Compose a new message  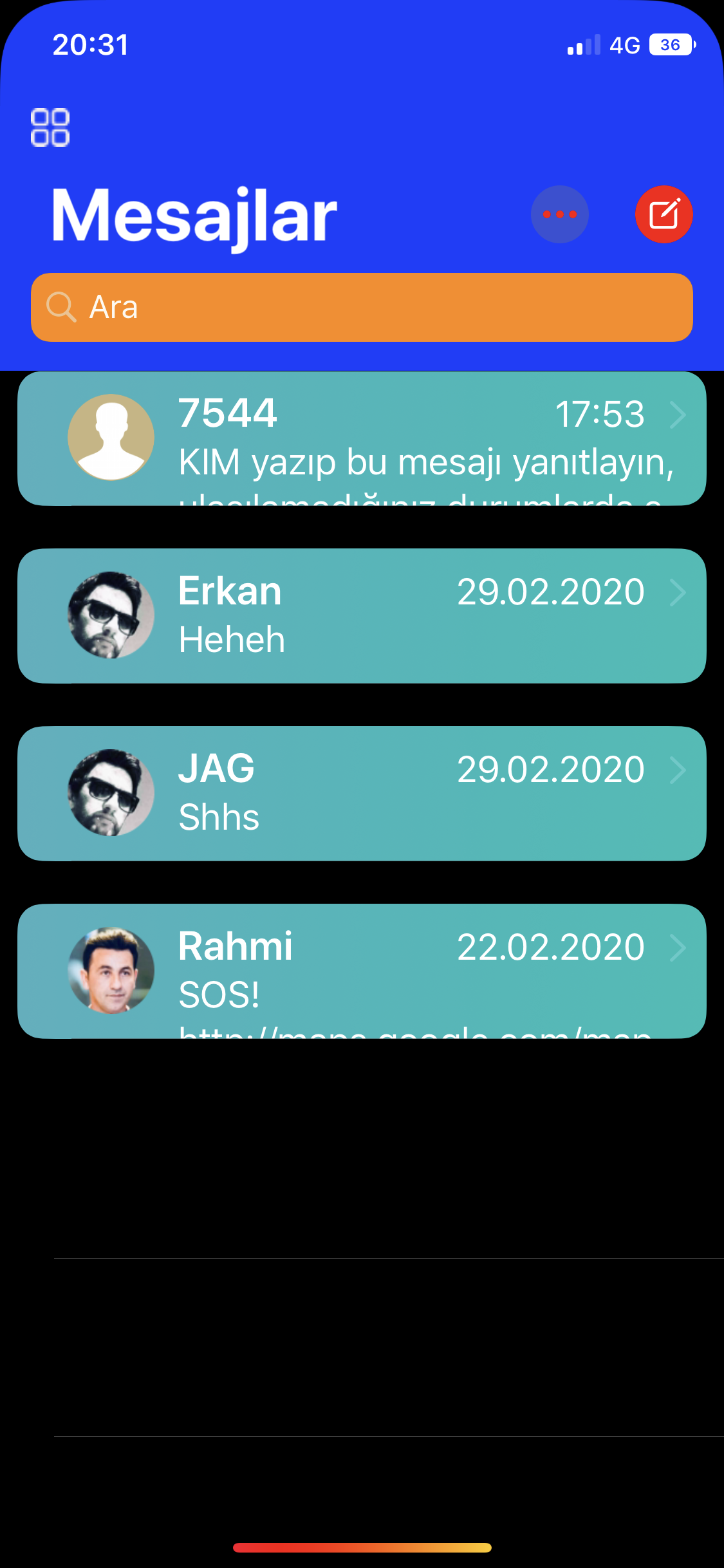664,214
